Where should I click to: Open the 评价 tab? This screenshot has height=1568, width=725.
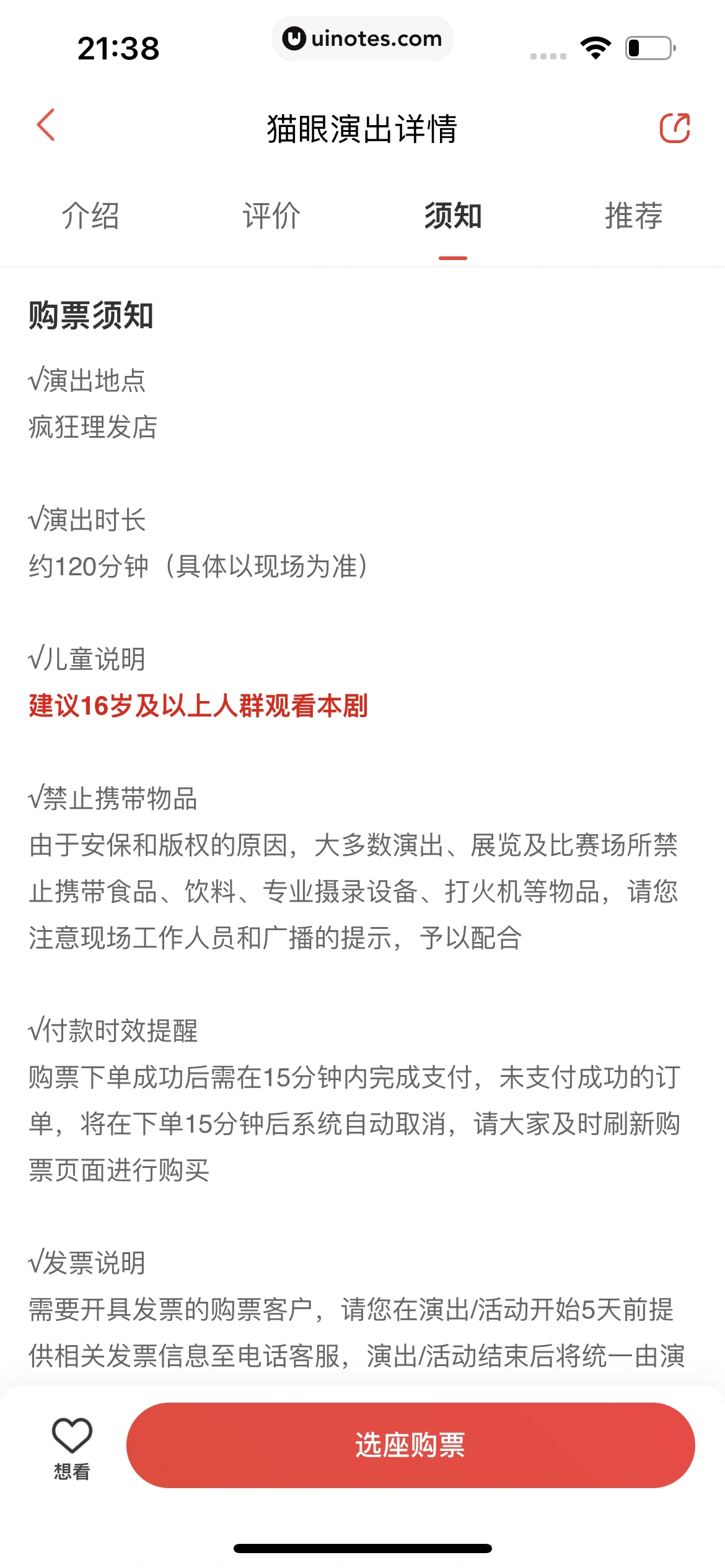pyautogui.click(x=271, y=216)
